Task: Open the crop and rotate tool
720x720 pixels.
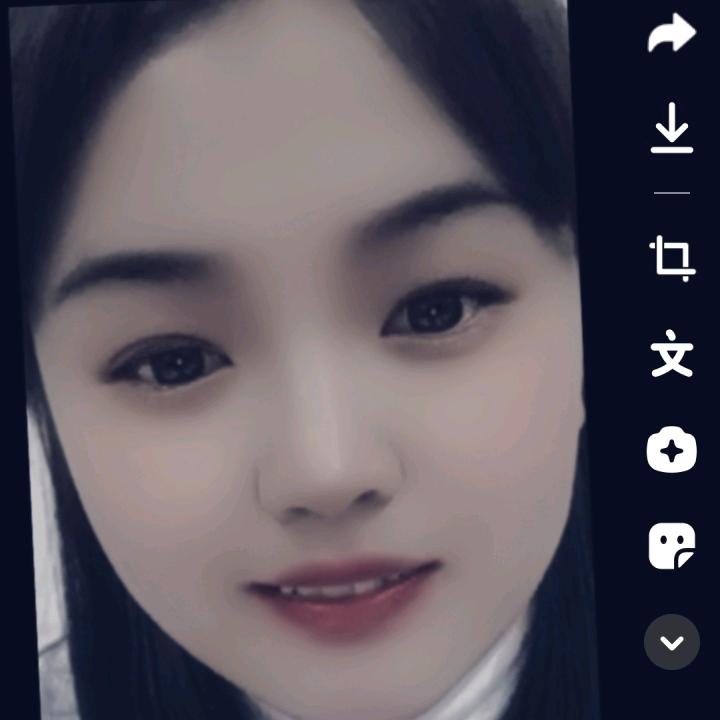Action: [671, 258]
